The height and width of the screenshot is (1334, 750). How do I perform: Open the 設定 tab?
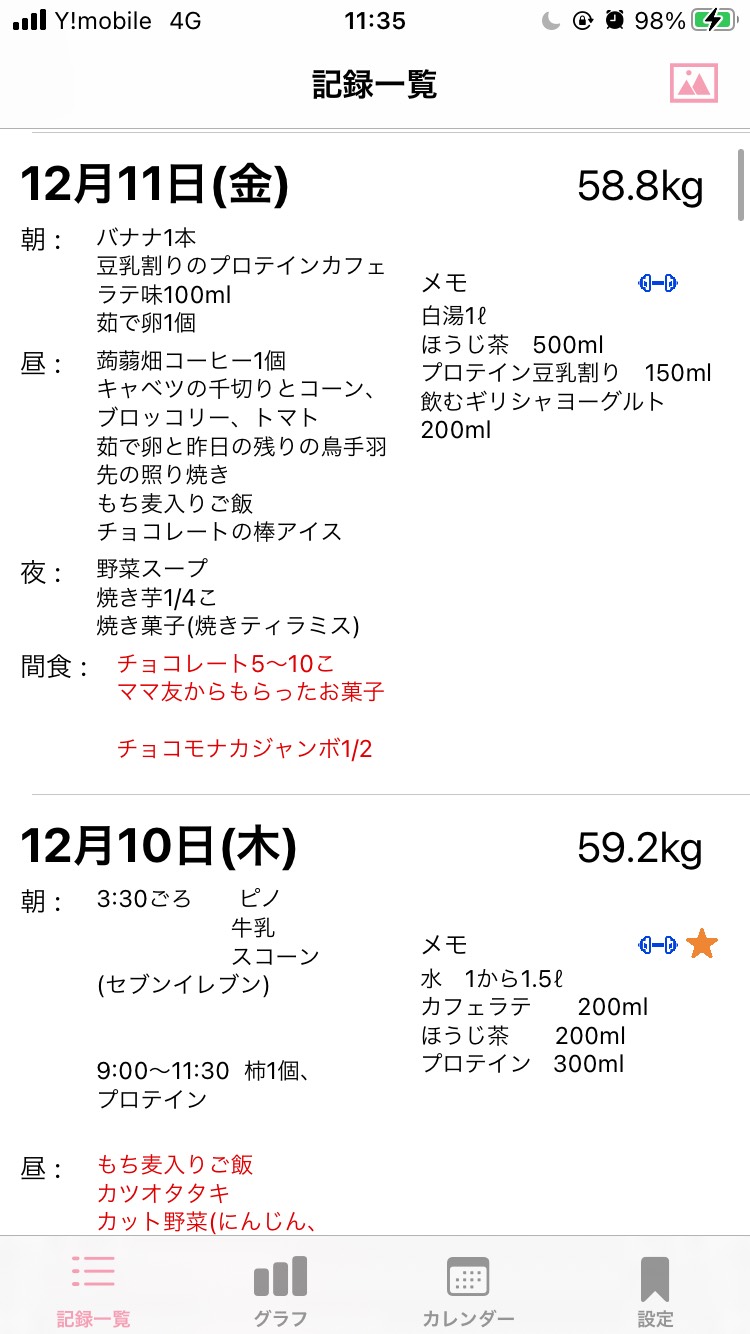655,1288
